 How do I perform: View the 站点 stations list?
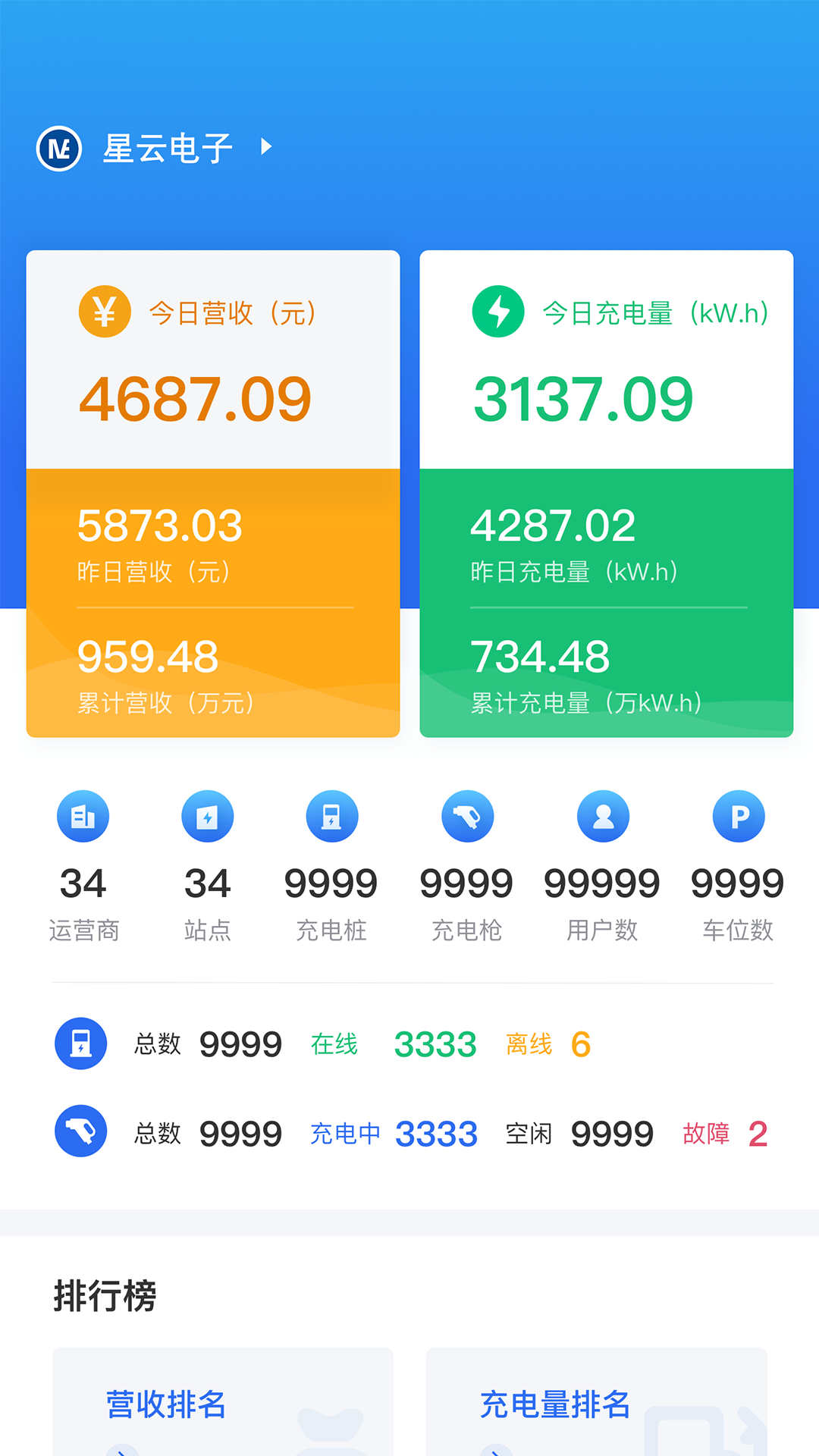coord(207,866)
